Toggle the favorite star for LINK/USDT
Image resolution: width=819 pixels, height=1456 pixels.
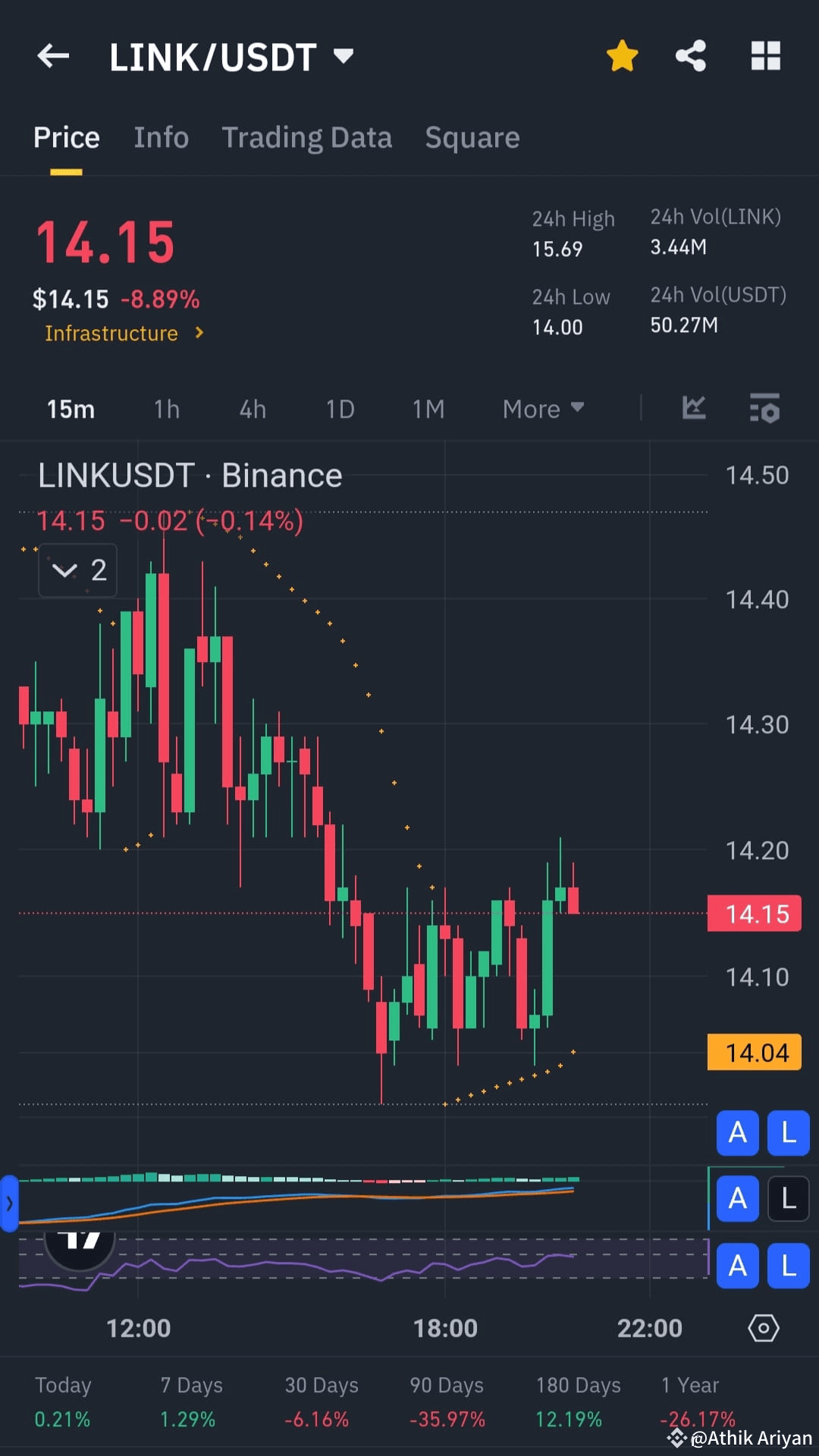pos(622,55)
